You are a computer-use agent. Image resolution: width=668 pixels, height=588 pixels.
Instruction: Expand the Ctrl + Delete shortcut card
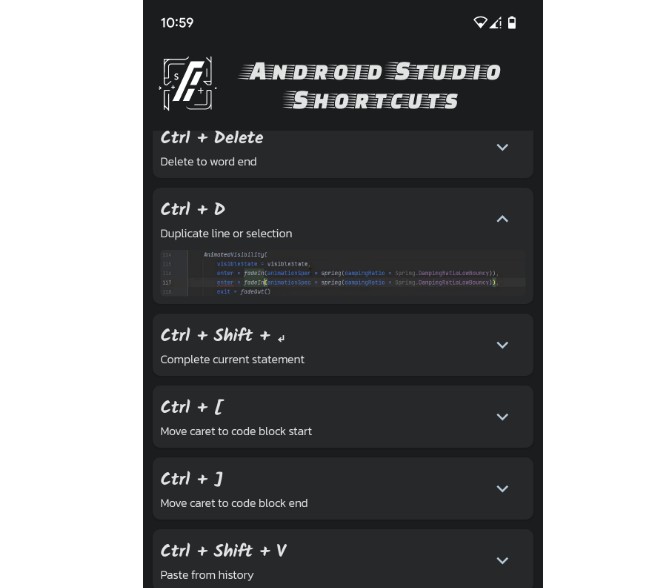502,147
